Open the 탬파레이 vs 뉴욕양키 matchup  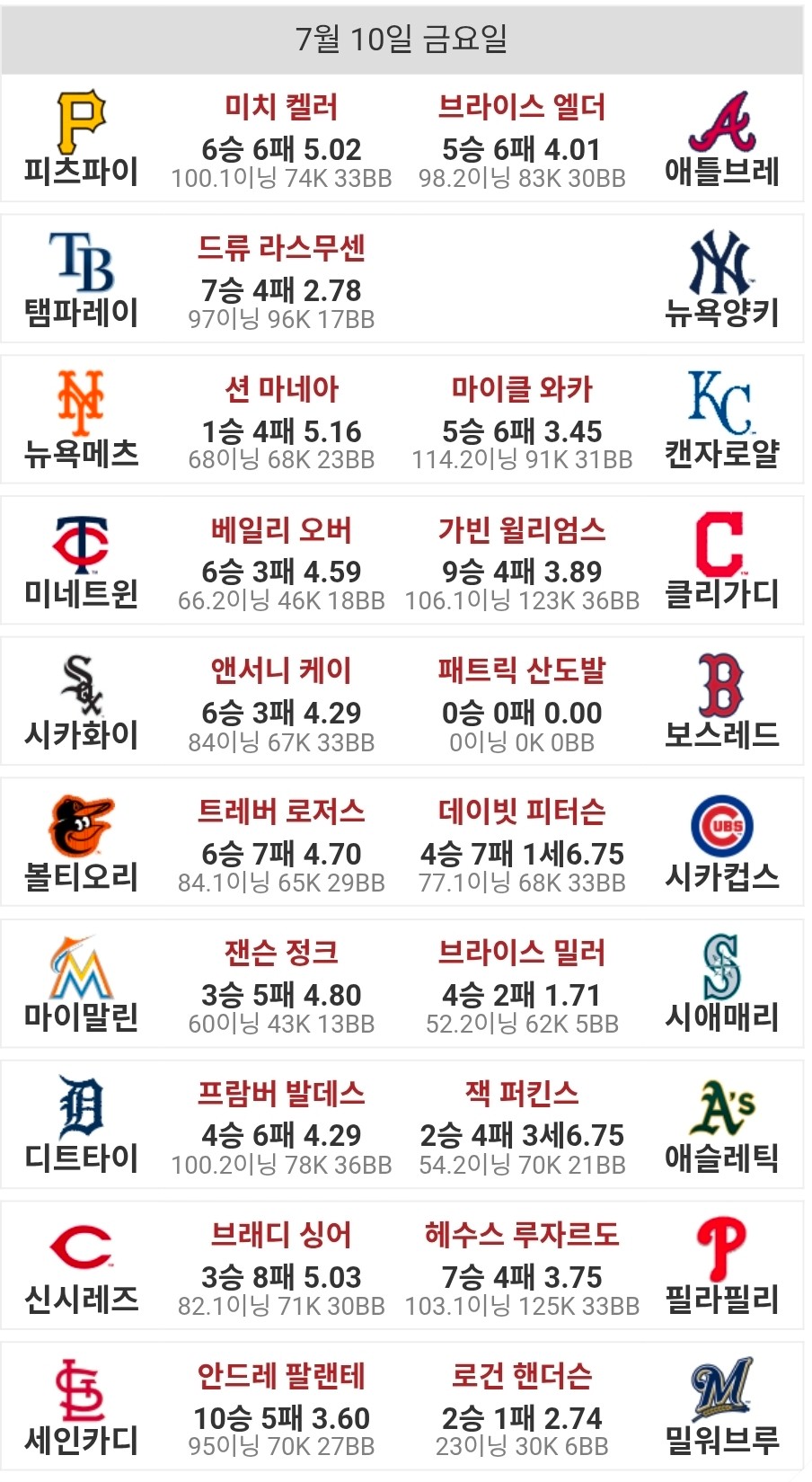402,280
